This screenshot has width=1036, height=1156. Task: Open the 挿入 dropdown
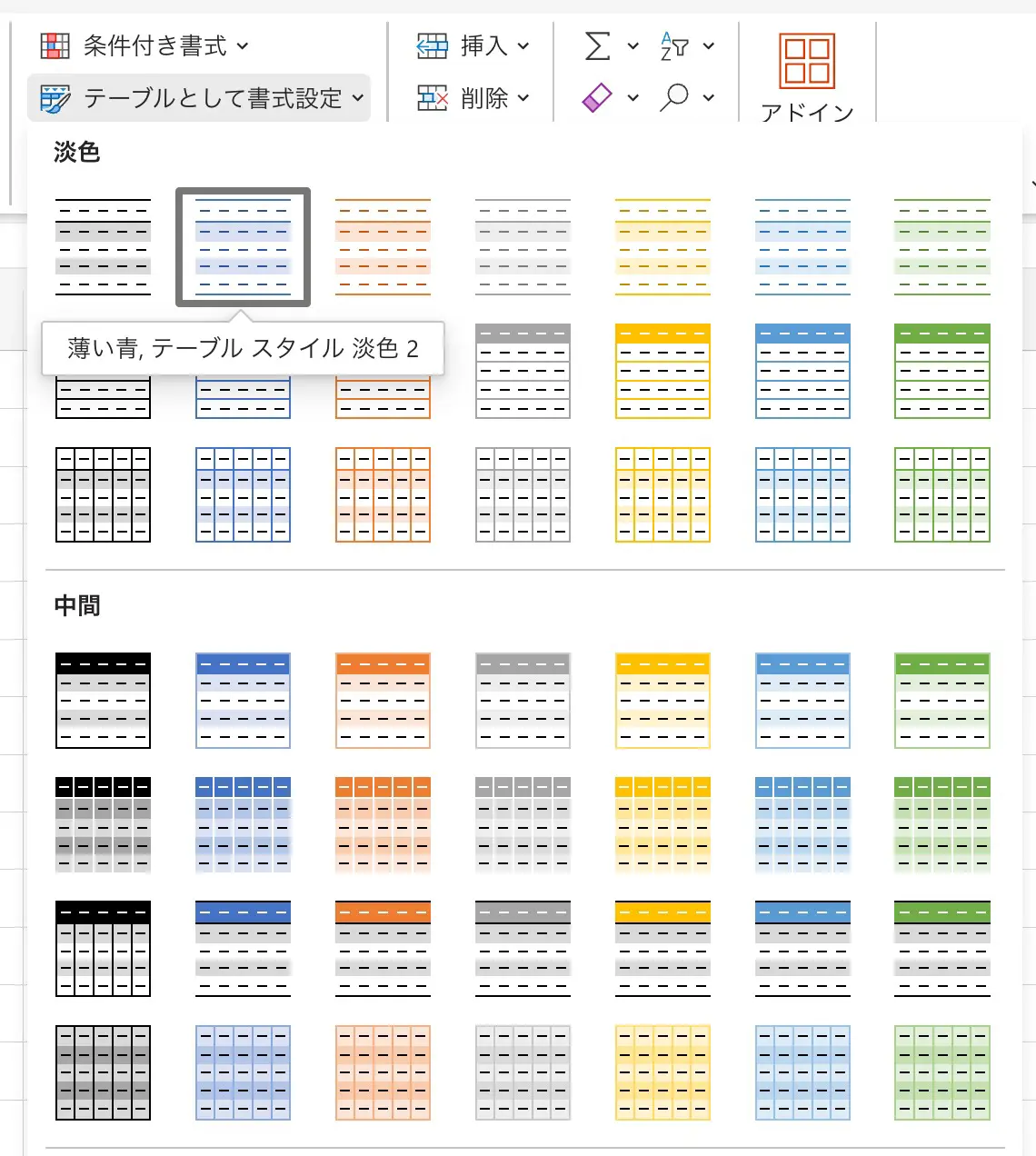[x=473, y=45]
